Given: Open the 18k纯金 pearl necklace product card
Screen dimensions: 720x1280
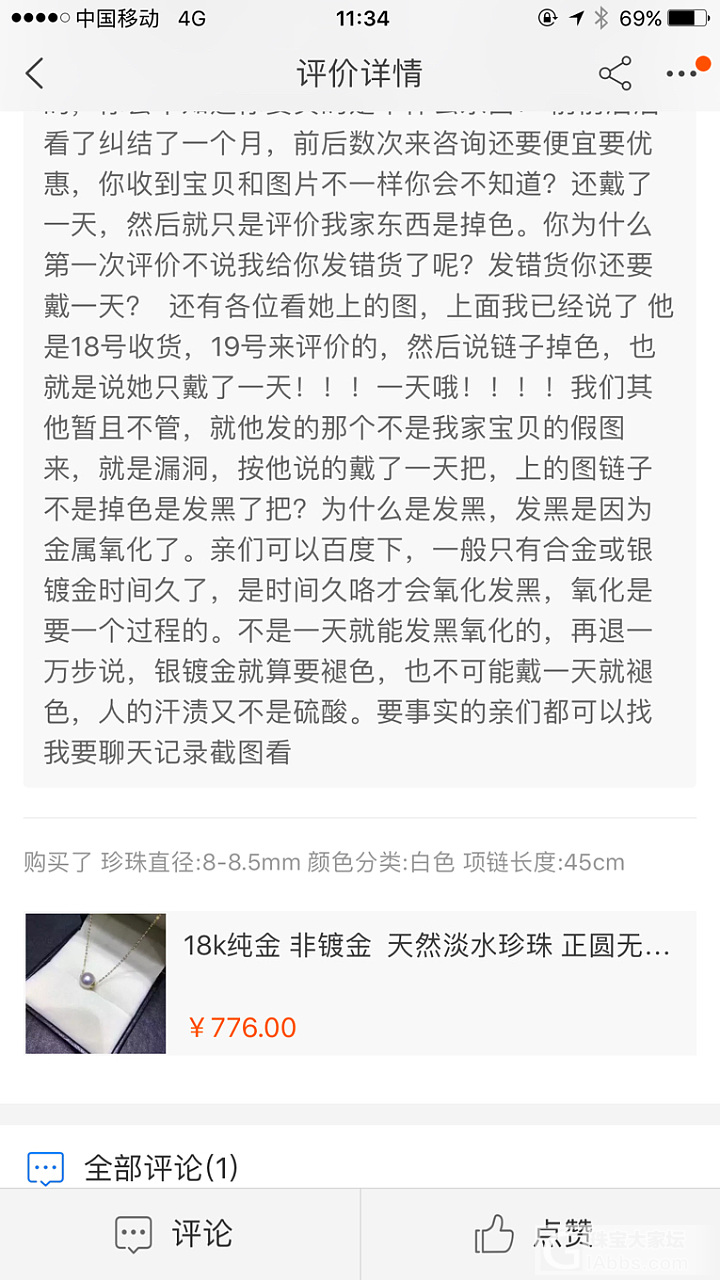Looking at the screenshot, I should click(x=360, y=983).
